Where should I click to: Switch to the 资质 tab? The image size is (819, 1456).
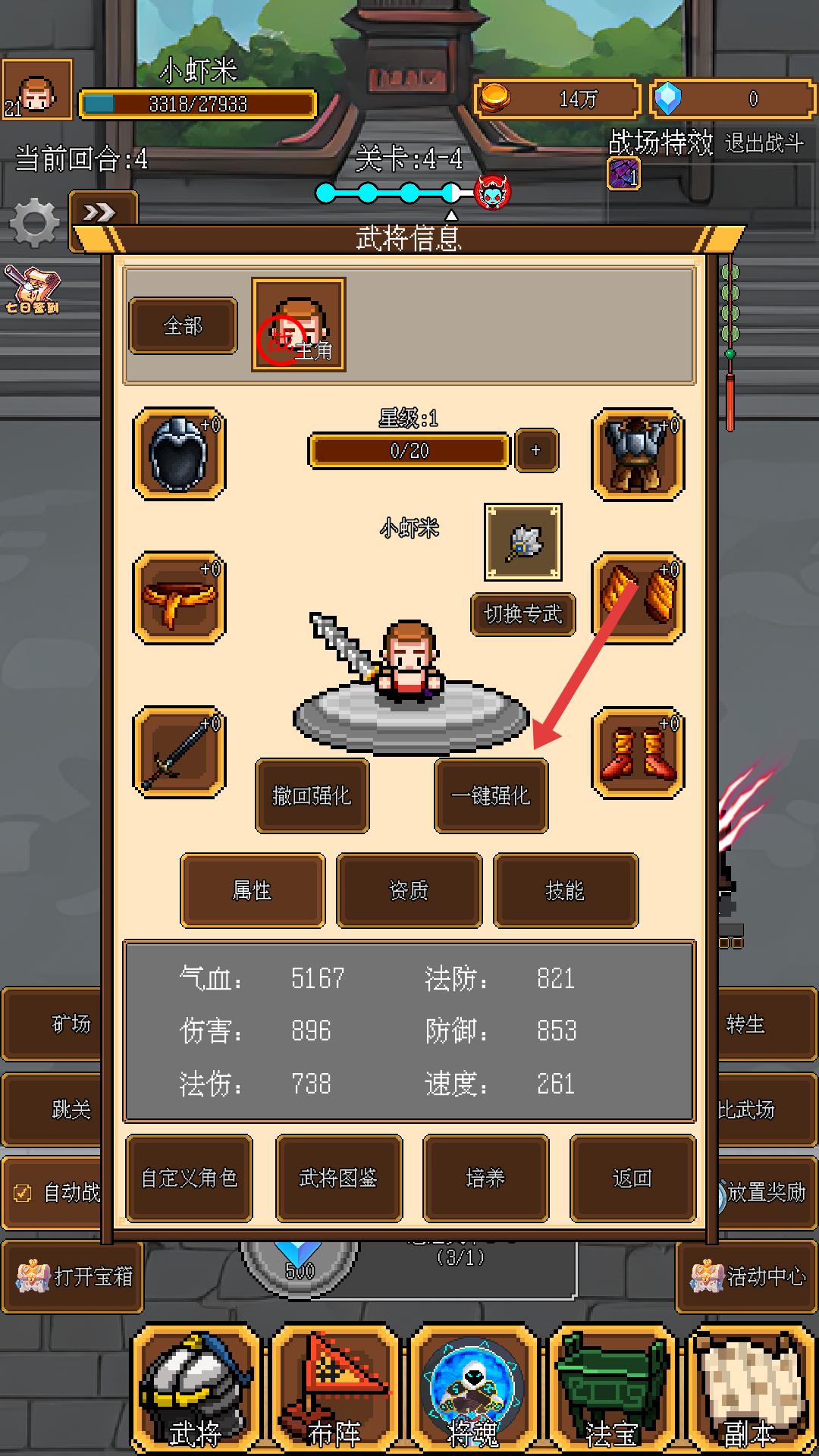409,890
